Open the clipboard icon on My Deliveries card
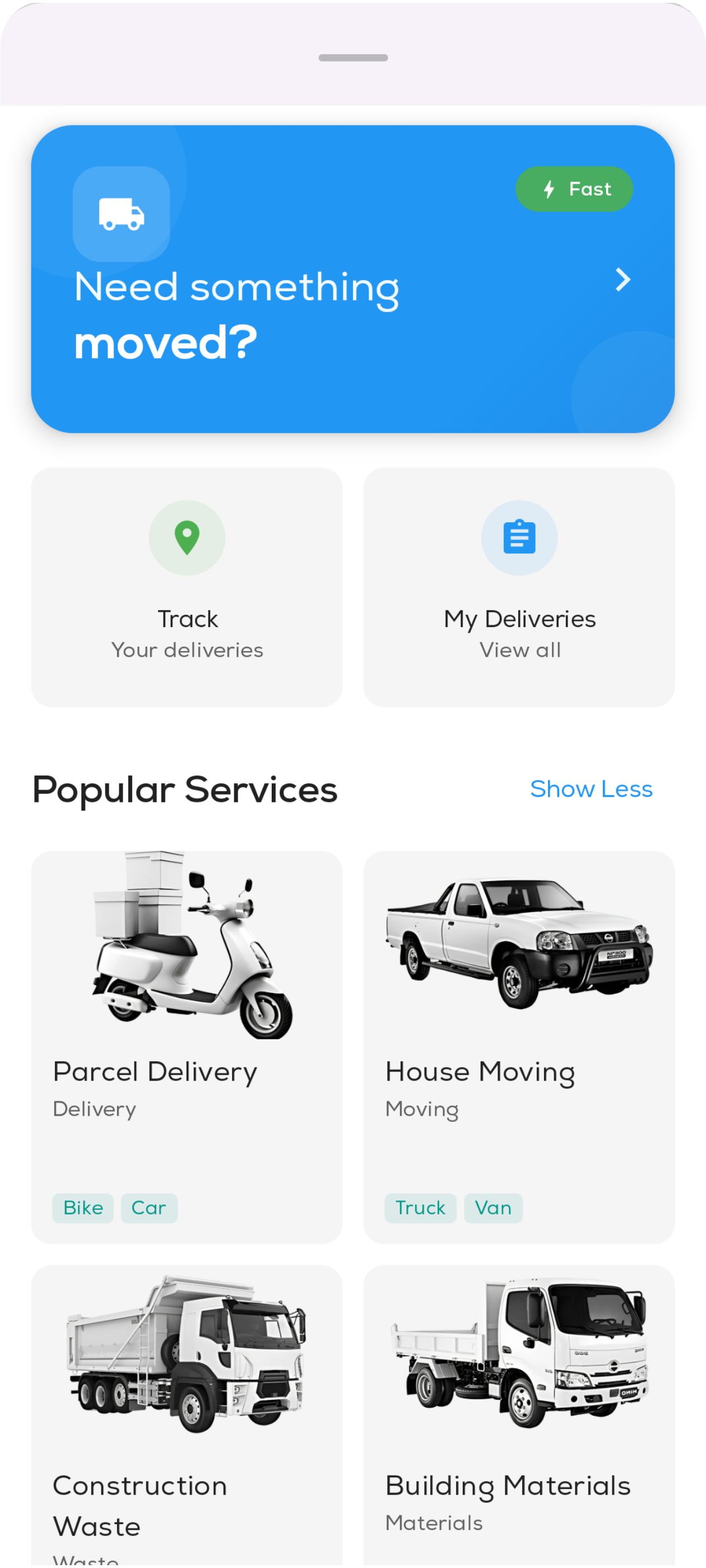 (519, 537)
